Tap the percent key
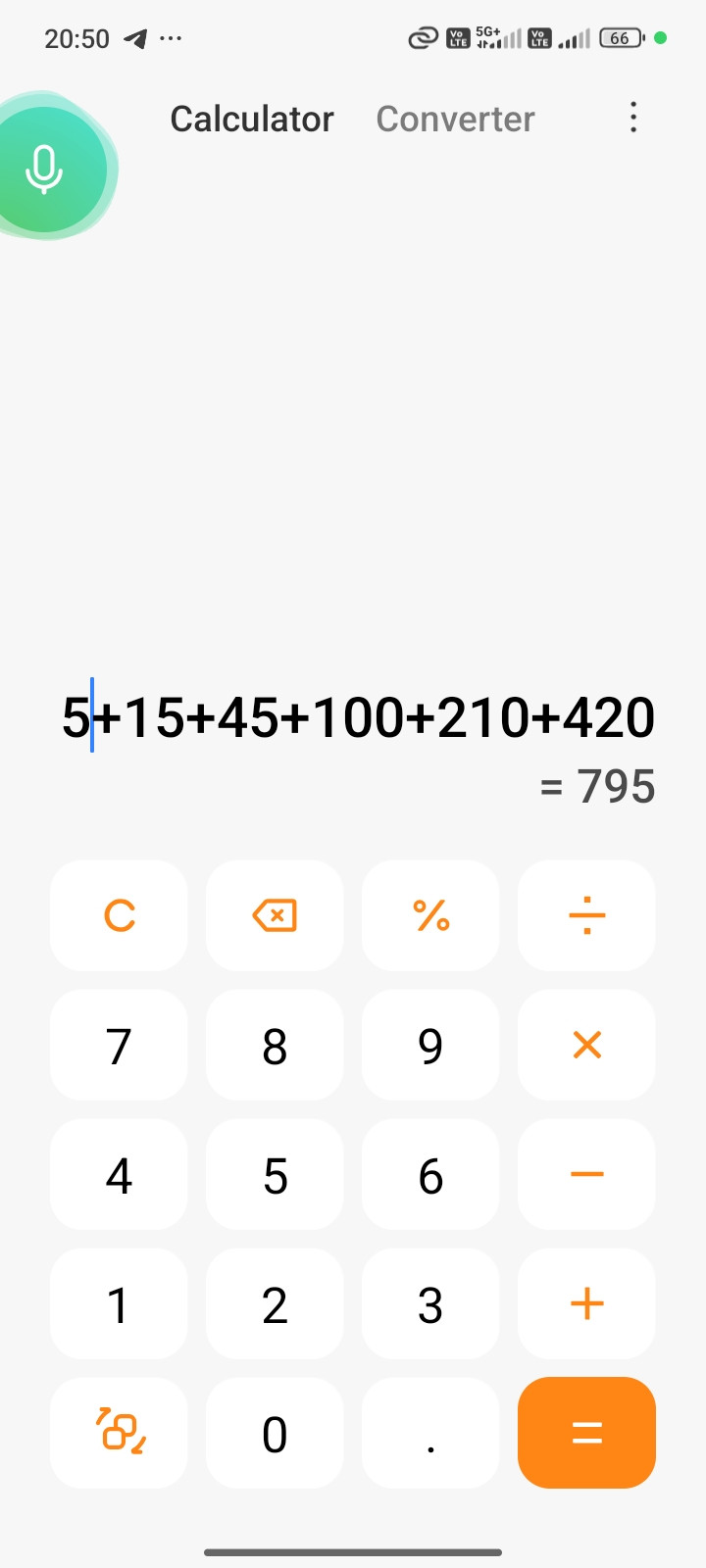The height and width of the screenshot is (1568, 706). pos(430,915)
